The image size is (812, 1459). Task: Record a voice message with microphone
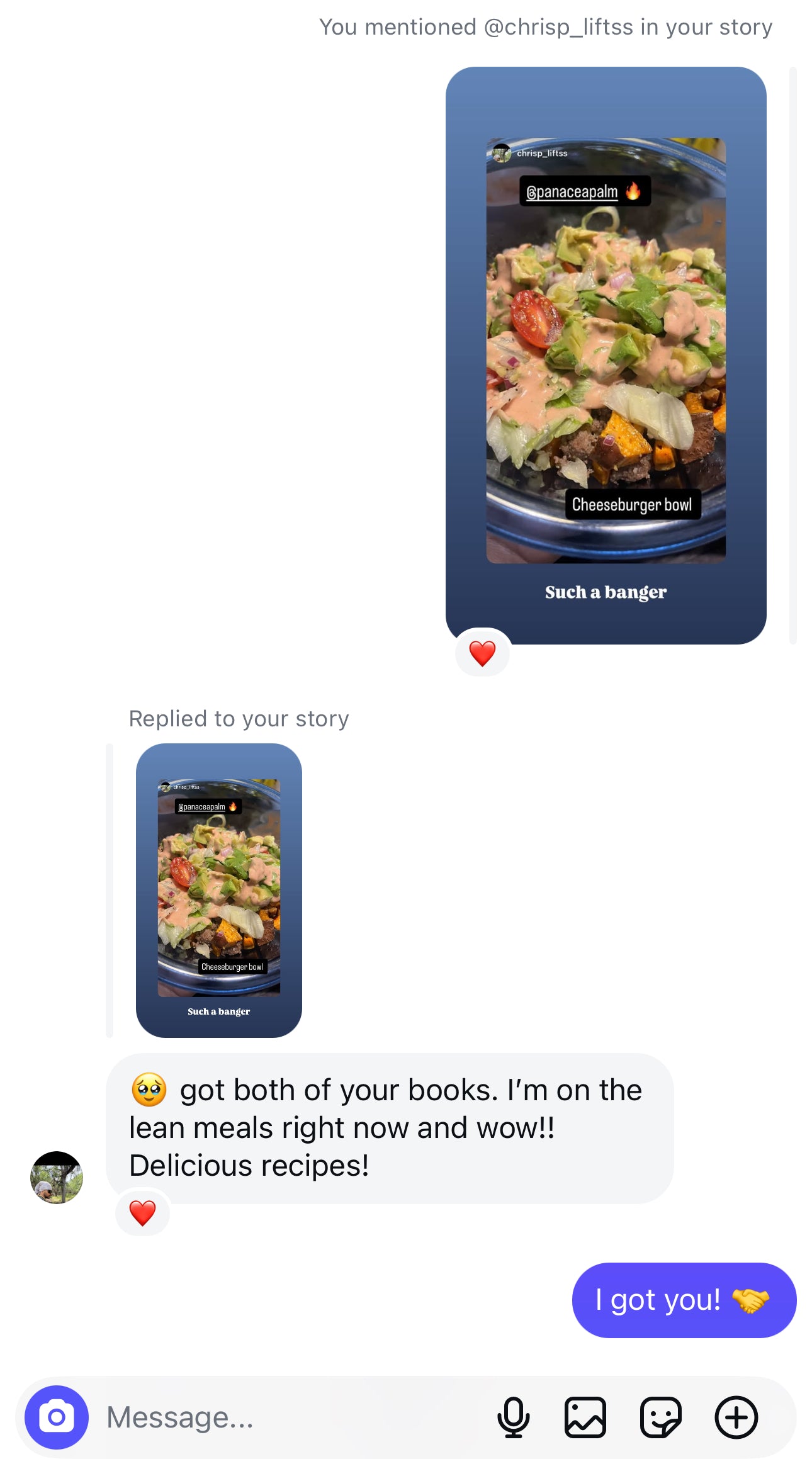coord(513,1417)
